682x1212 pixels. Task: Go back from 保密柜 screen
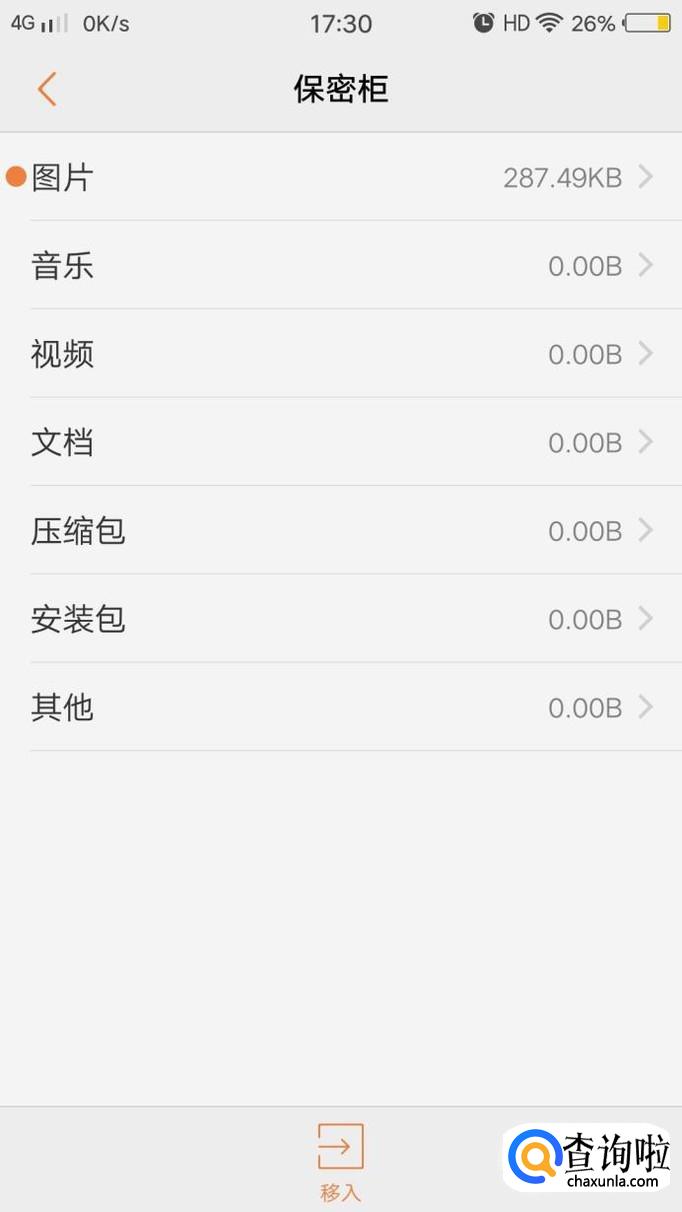47,89
